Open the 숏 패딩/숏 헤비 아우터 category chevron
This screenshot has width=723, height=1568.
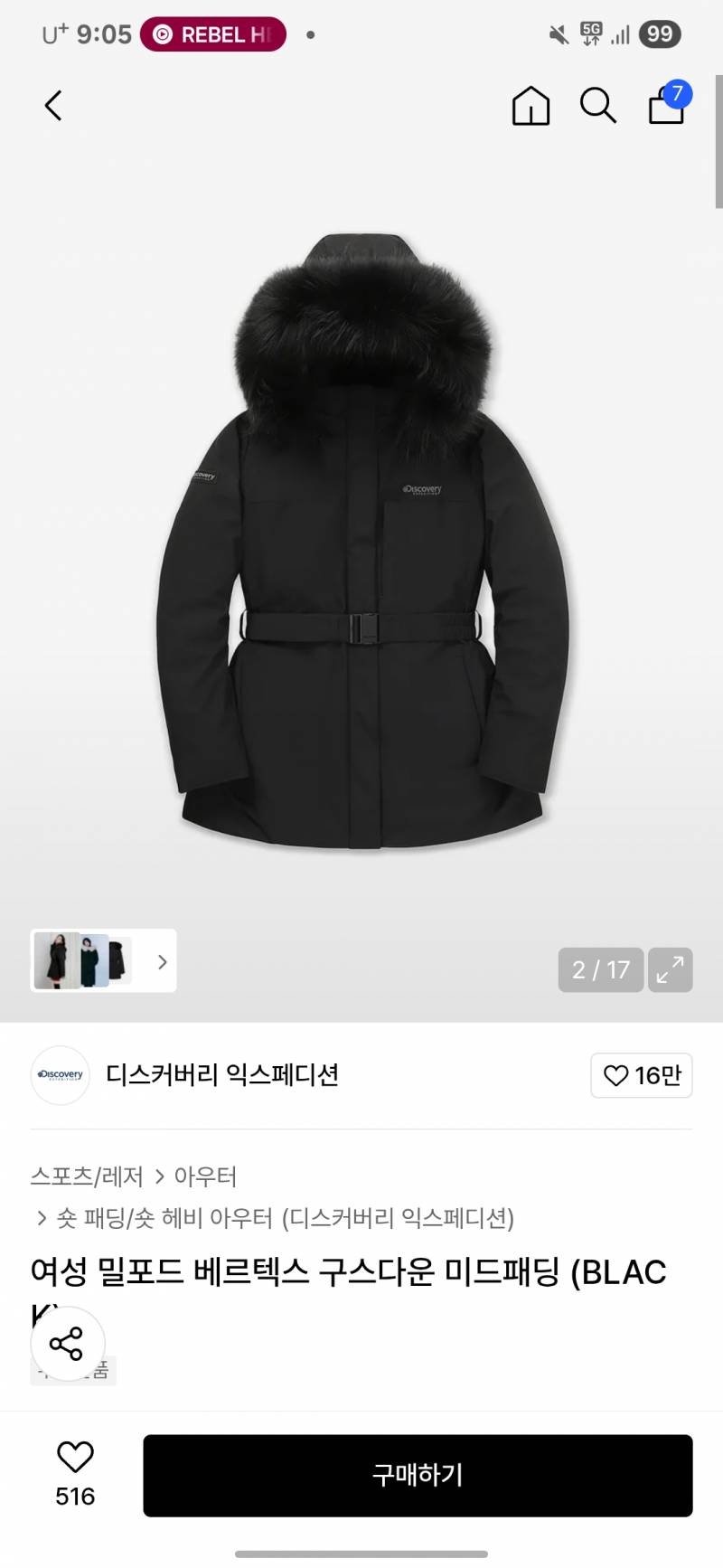(x=43, y=1219)
